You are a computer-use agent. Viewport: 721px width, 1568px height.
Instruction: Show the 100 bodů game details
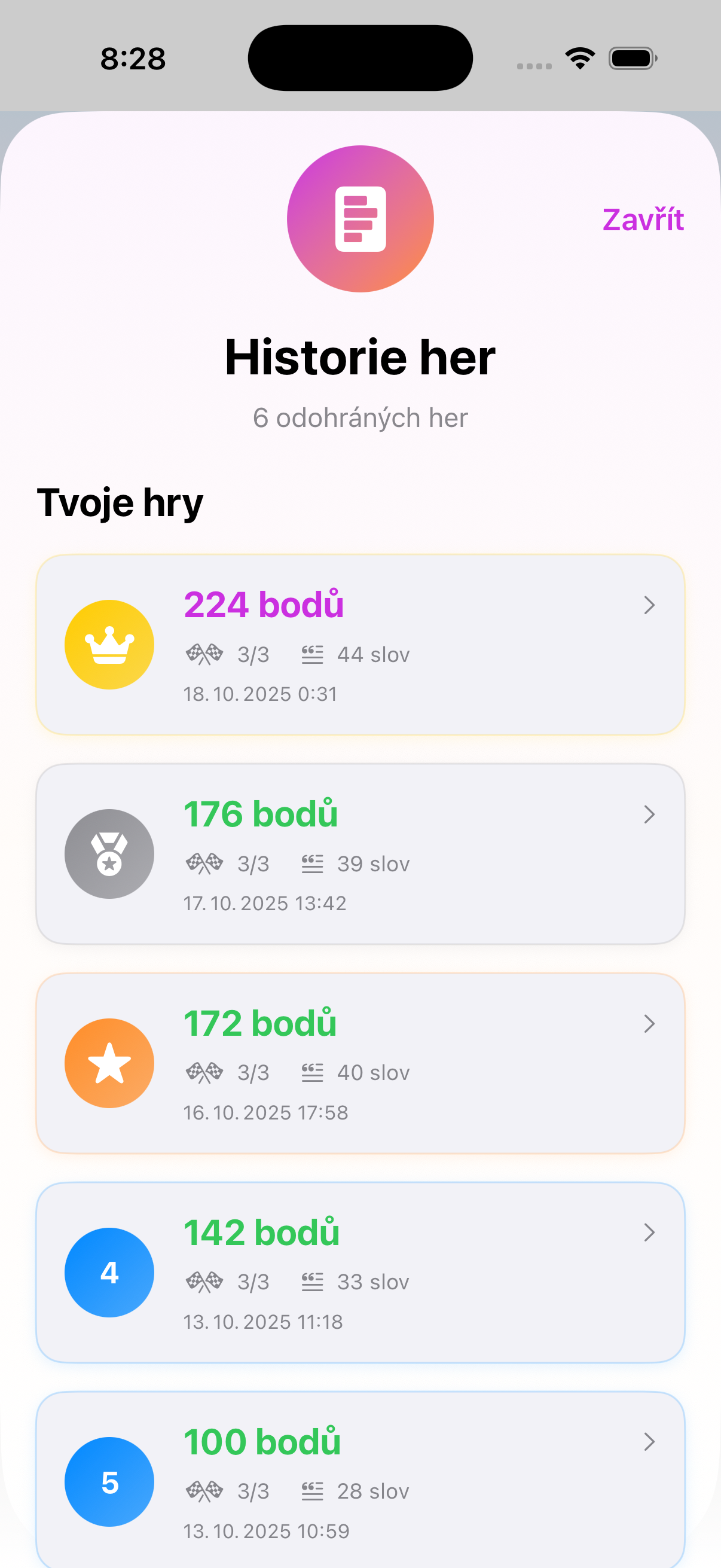coord(360,1480)
